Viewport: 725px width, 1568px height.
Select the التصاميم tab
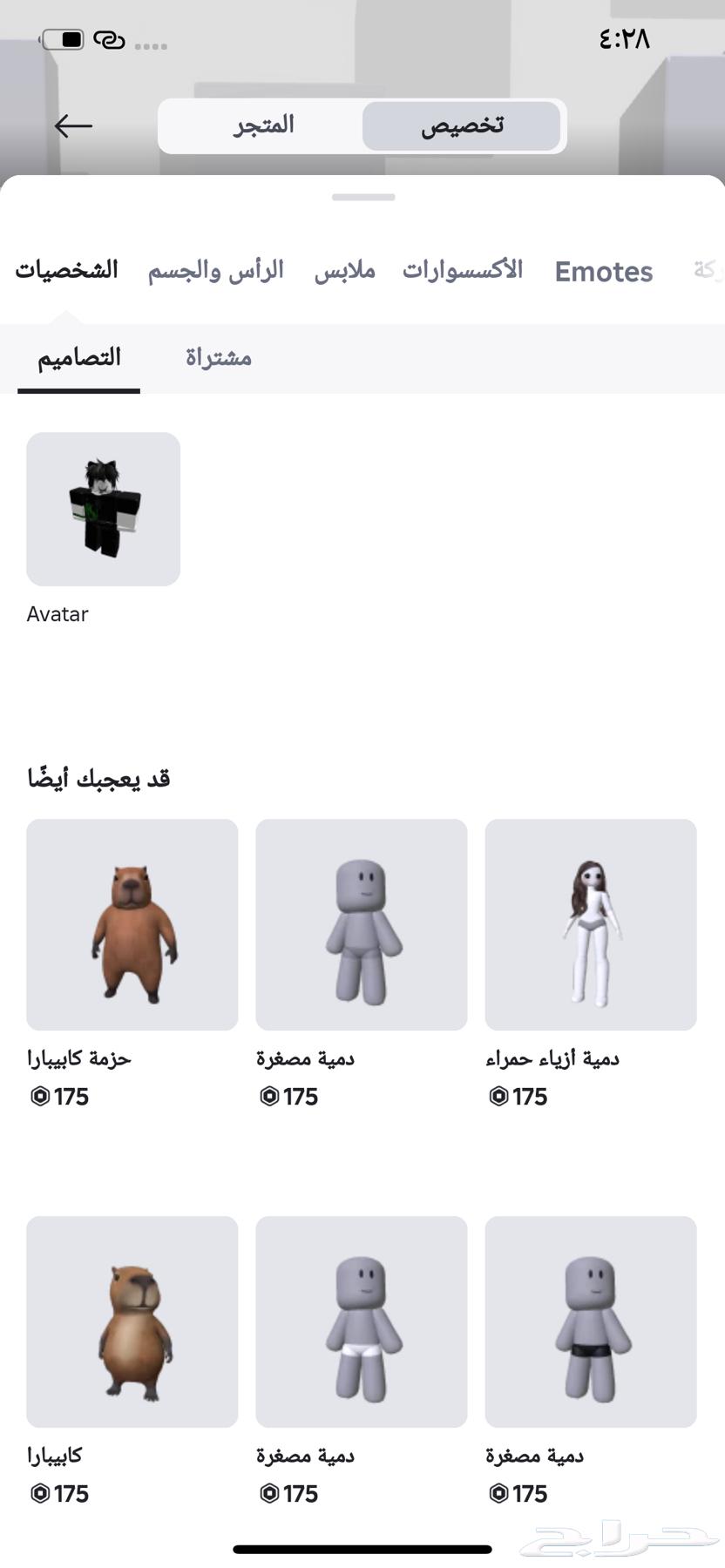pyautogui.click(x=78, y=357)
